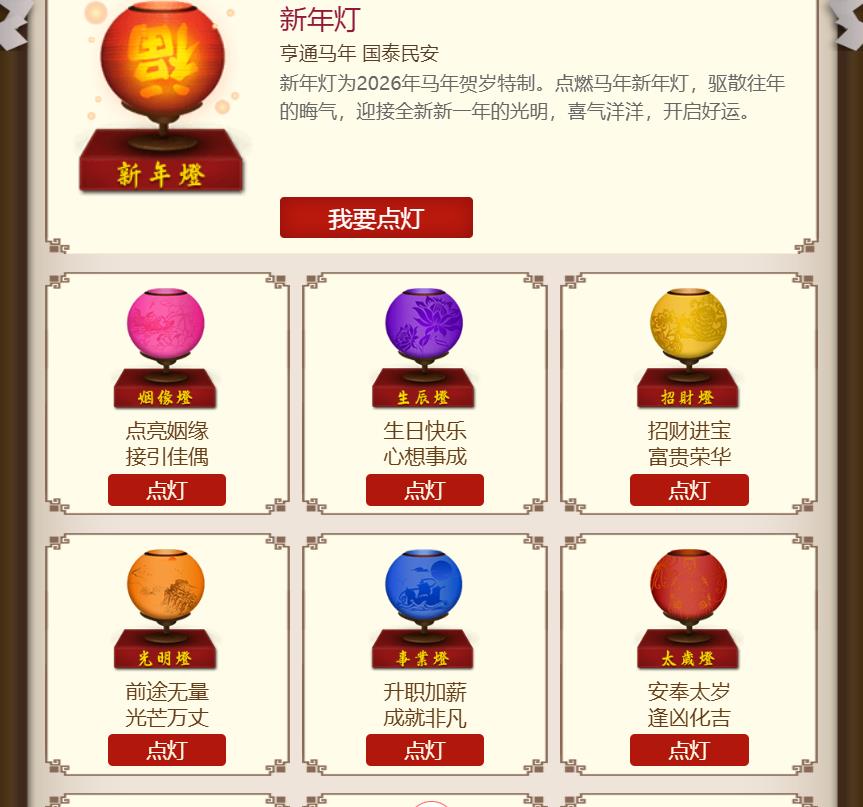Open the pink 姻缘灯 lantern tile
Viewport: 863px width, 807px height.
[x=166, y=347]
